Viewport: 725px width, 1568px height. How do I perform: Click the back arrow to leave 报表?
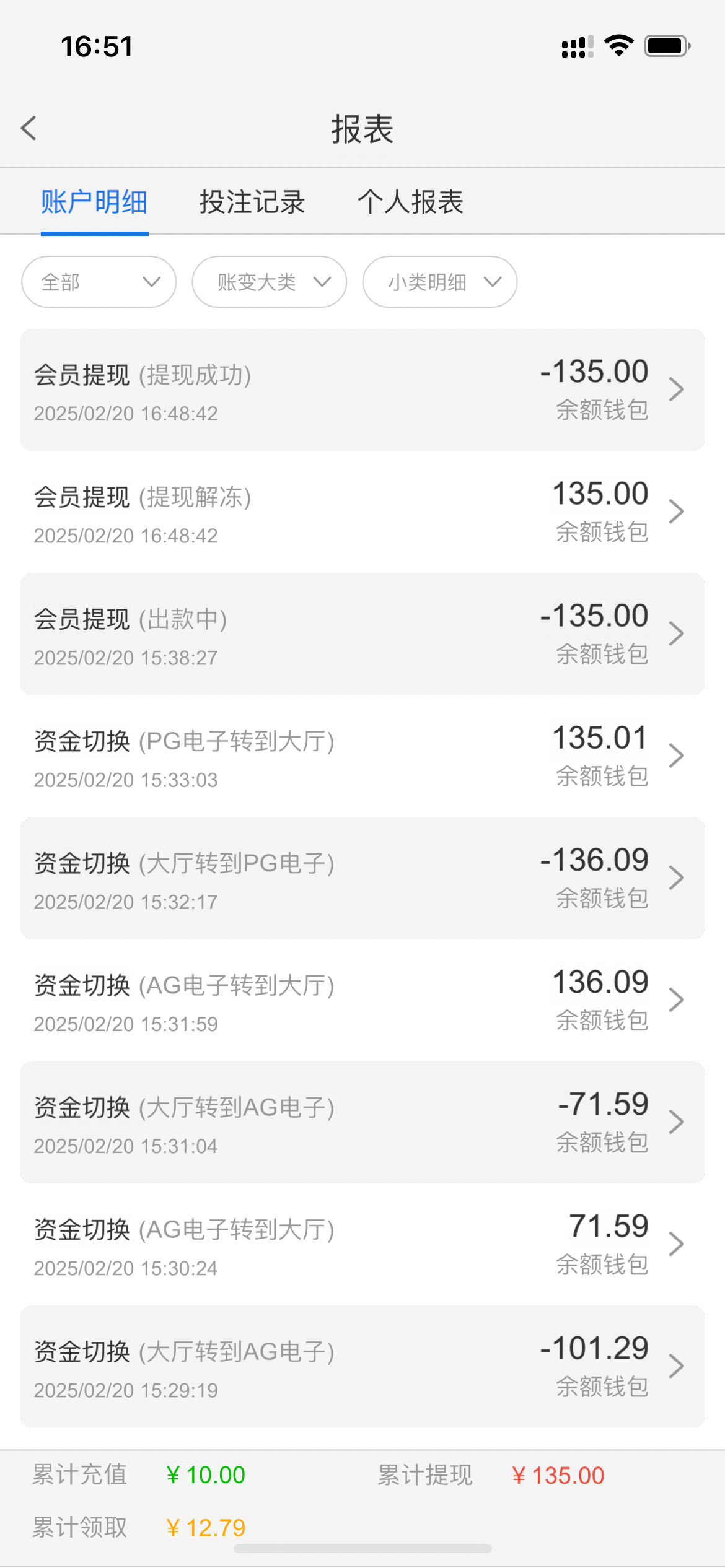(x=29, y=129)
